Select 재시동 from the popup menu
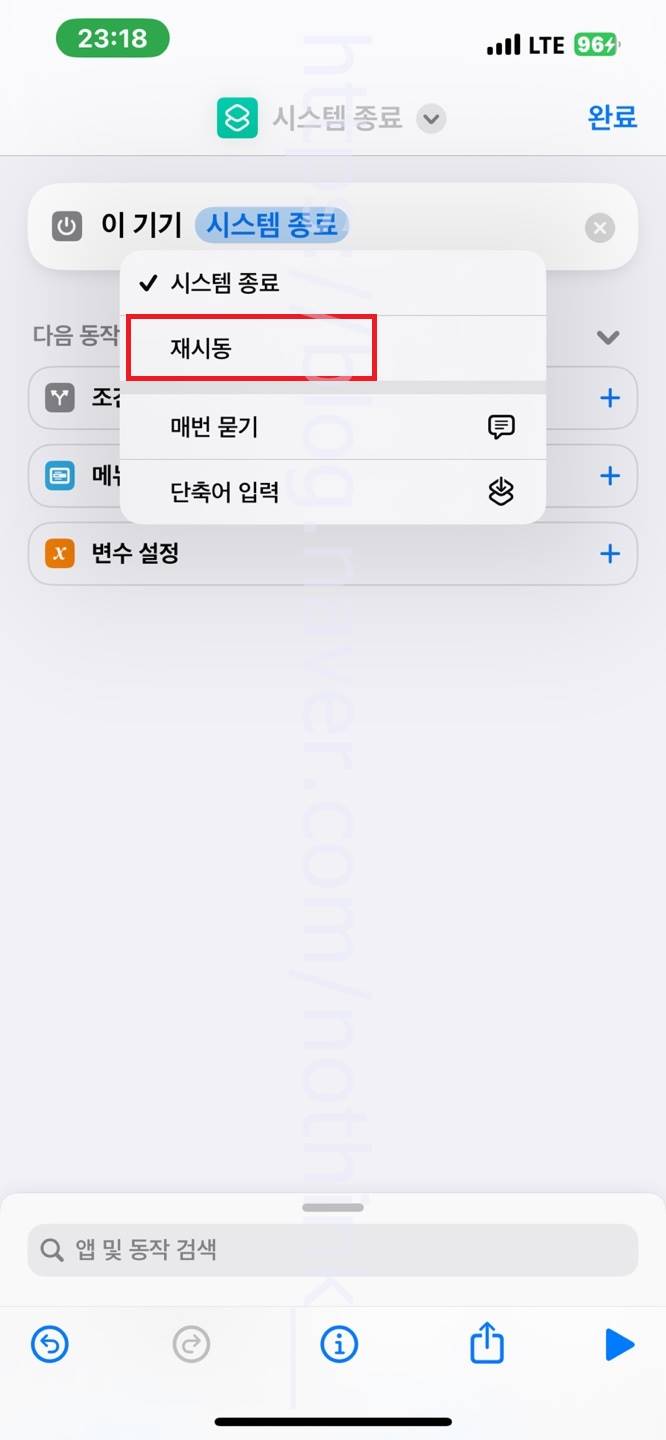The height and width of the screenshot is (1440, 666). pos(332,348)
